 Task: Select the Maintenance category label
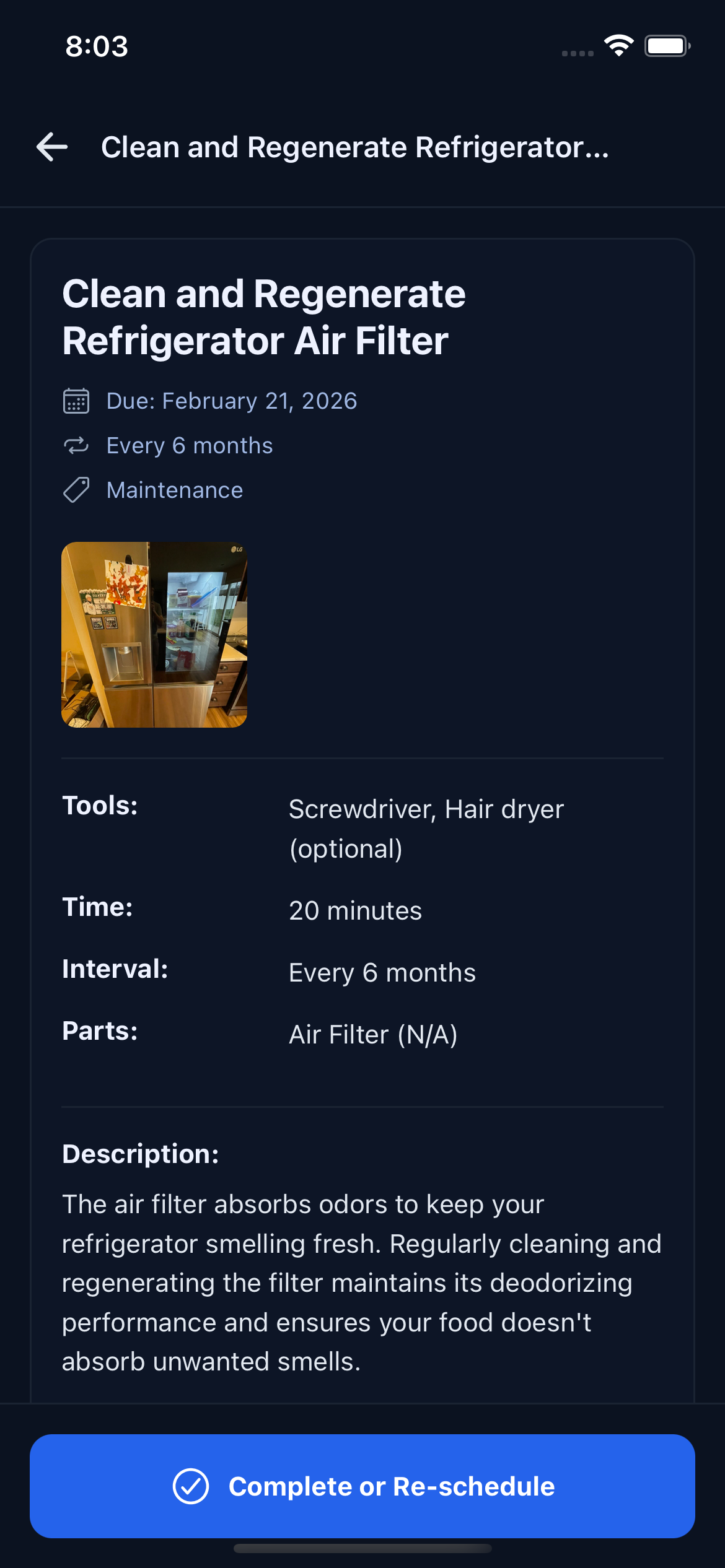(x=175, y=490)
